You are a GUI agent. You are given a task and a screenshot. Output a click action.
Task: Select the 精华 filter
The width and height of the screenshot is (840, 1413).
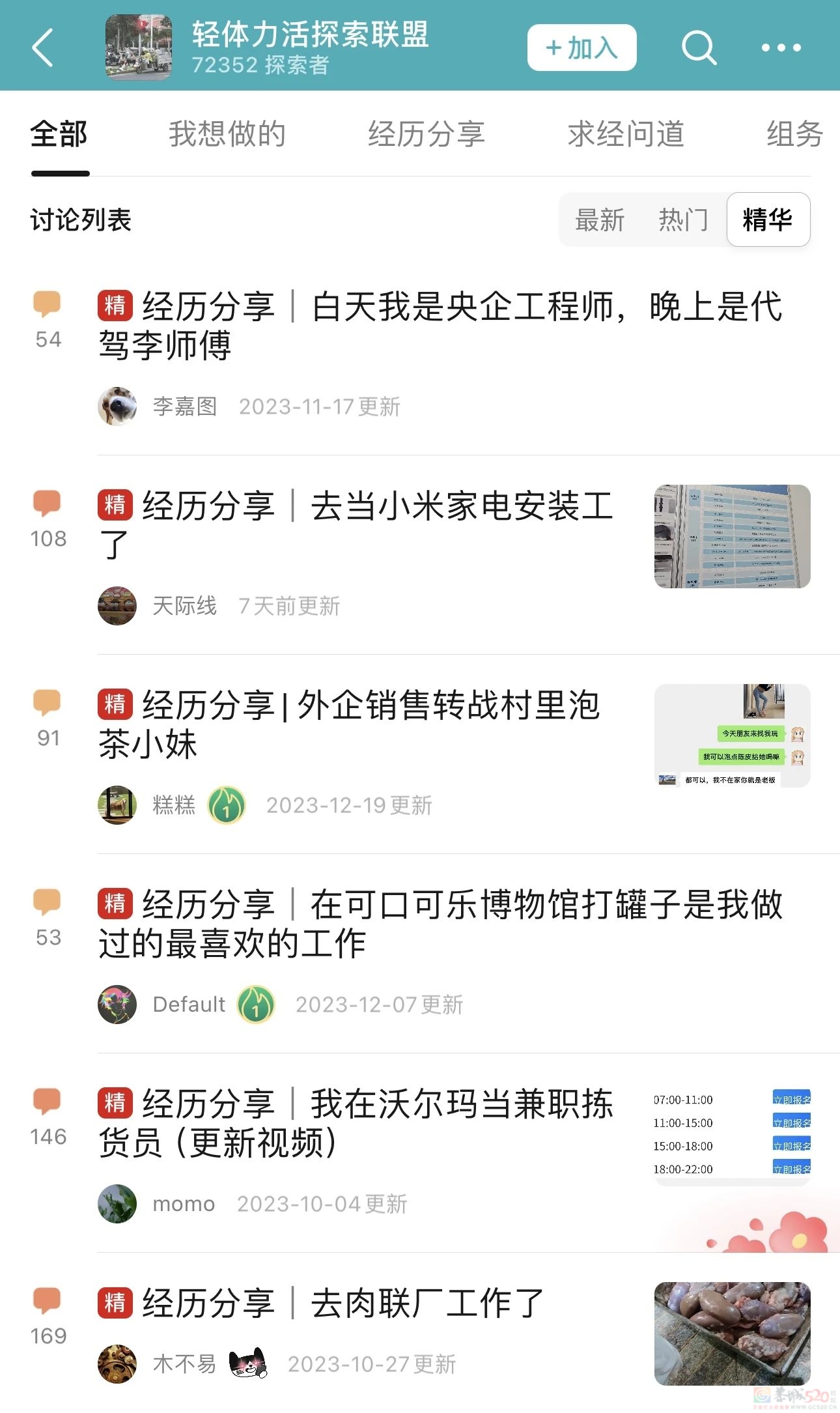pos(768,220)
